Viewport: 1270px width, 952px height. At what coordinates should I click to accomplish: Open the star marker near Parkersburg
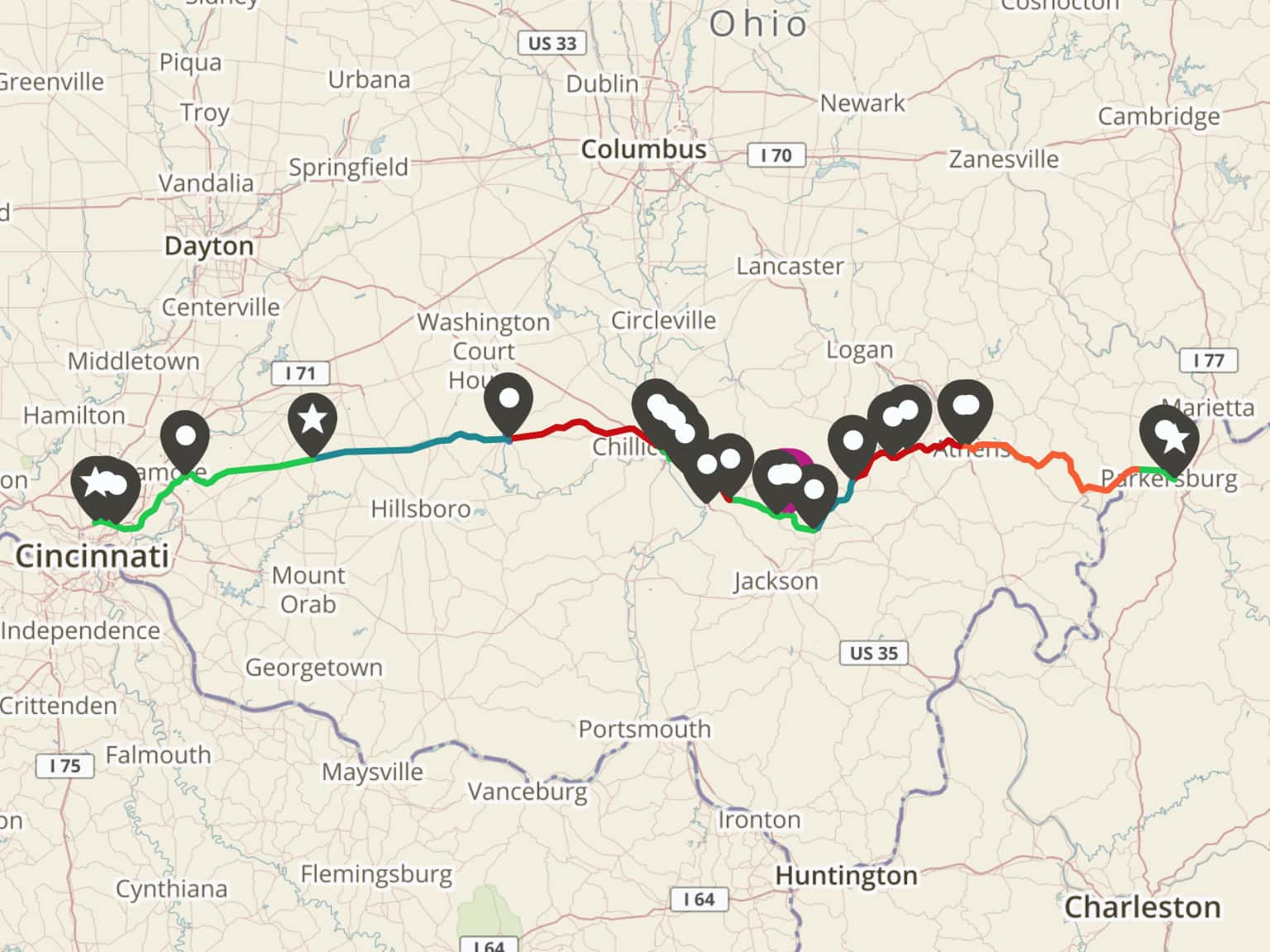1168,433
